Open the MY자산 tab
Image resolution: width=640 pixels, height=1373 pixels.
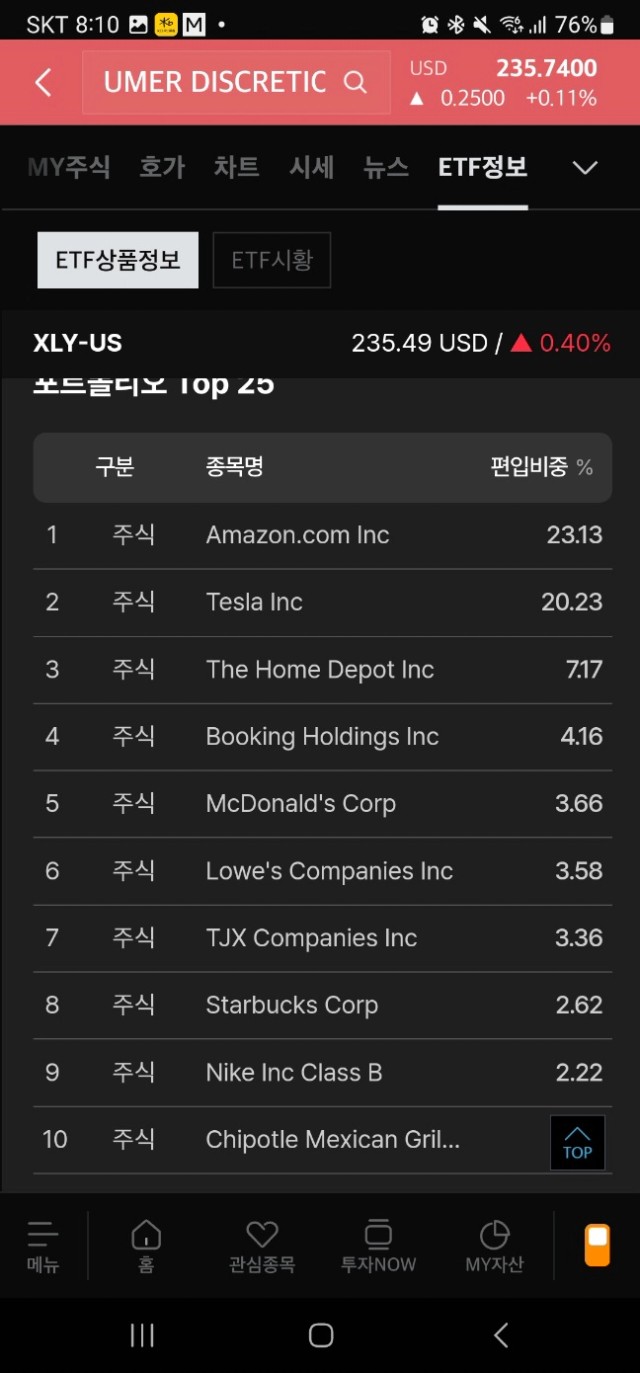point(494,1245)
